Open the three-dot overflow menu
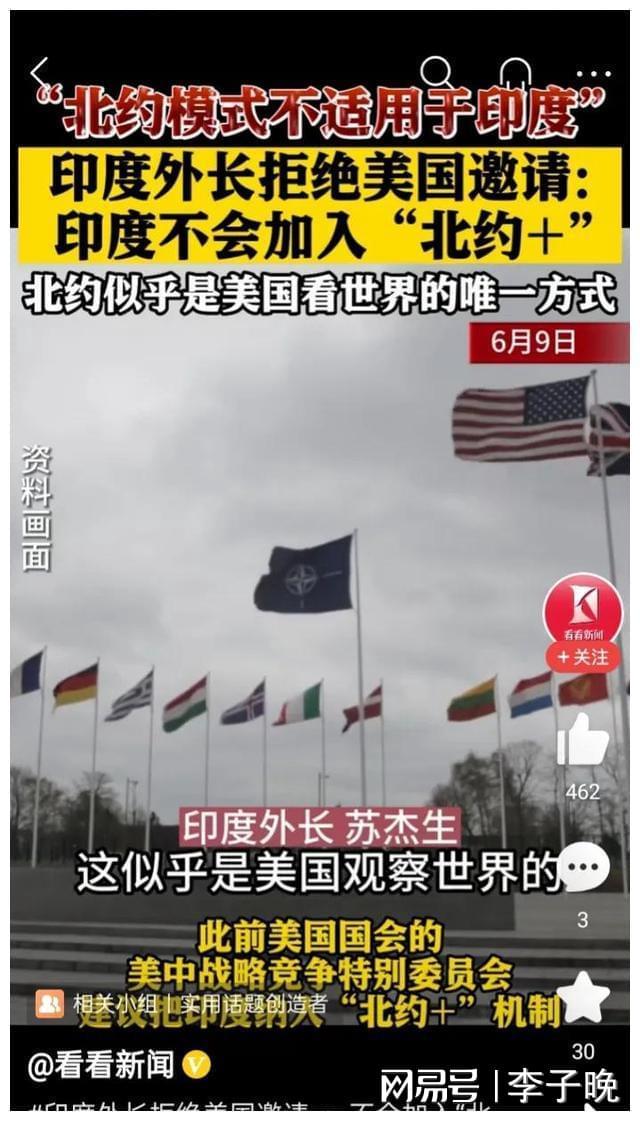 [x=594, y=73]
